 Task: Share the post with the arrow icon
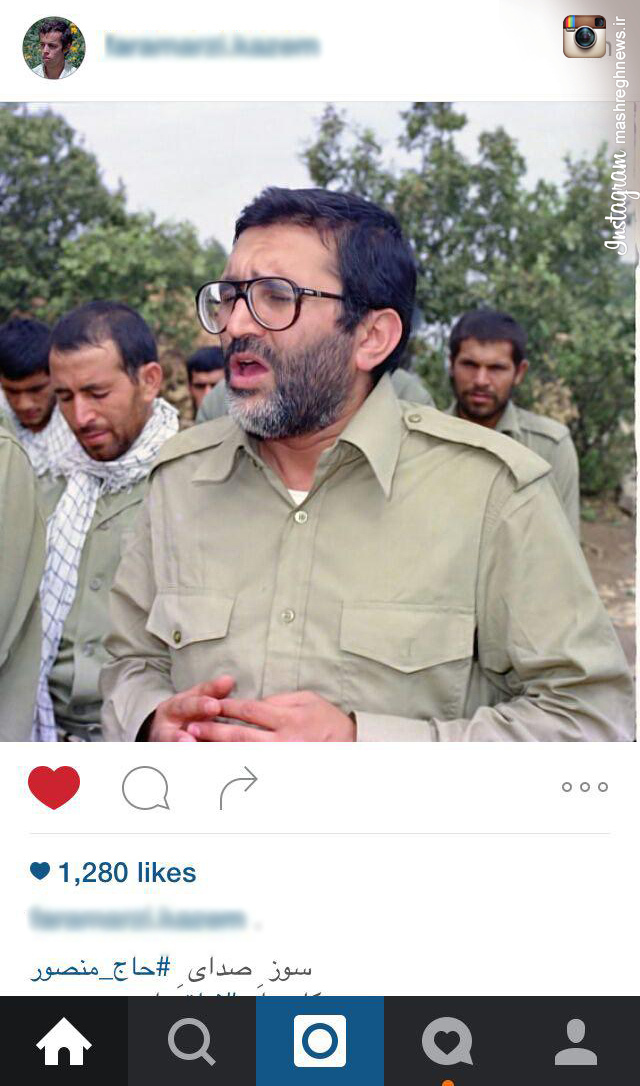point(238,788)
